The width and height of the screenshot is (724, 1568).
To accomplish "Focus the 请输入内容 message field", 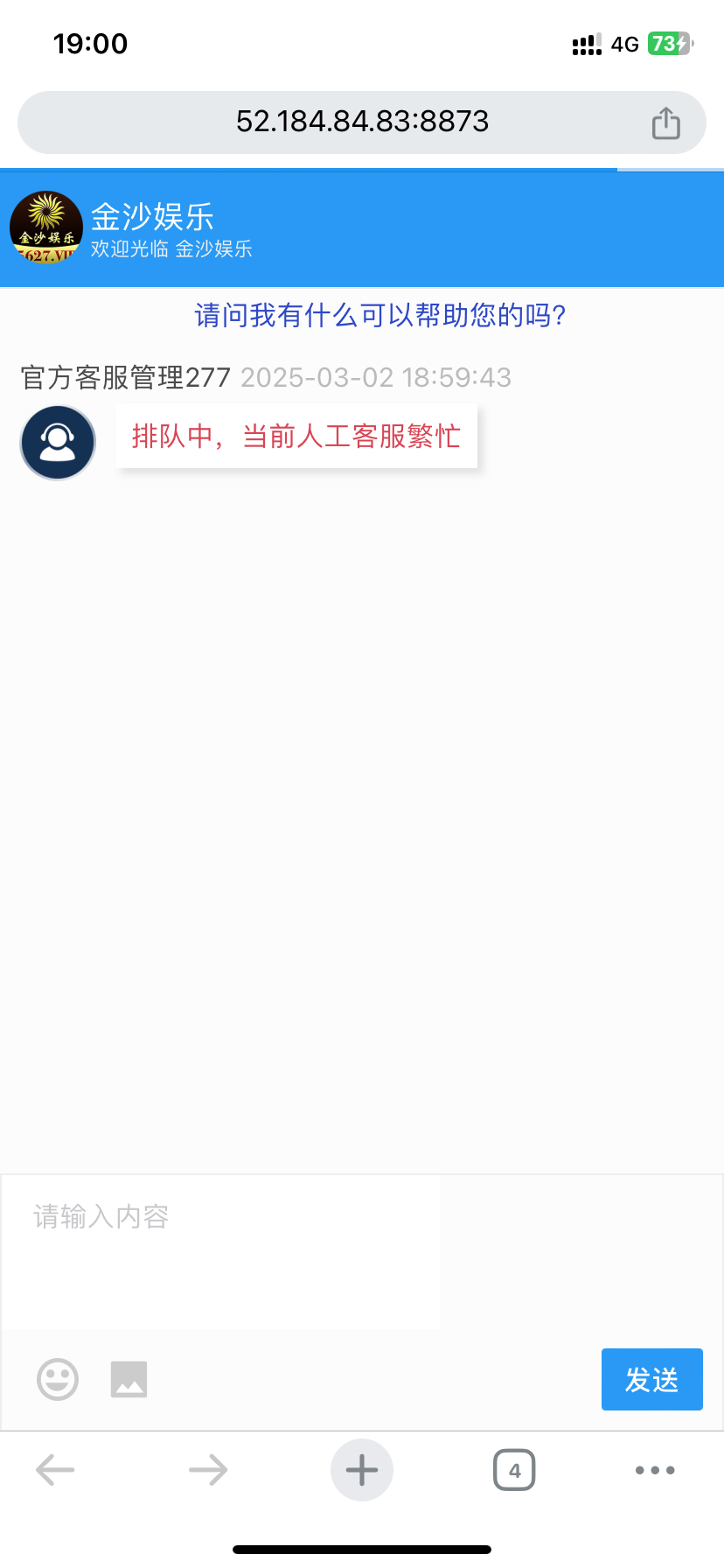I will [220, 1252].
